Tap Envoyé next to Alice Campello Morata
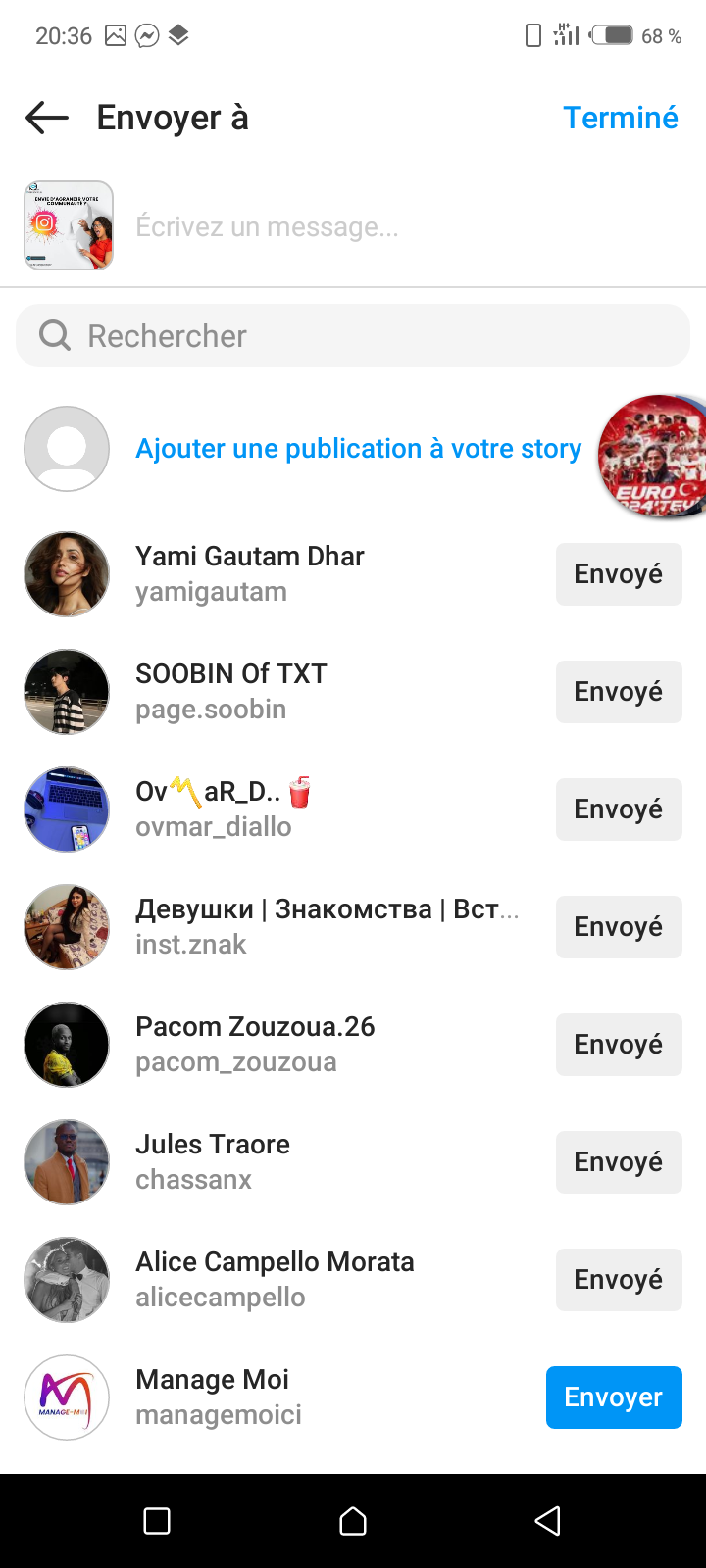 click(x=618, y=1280)
